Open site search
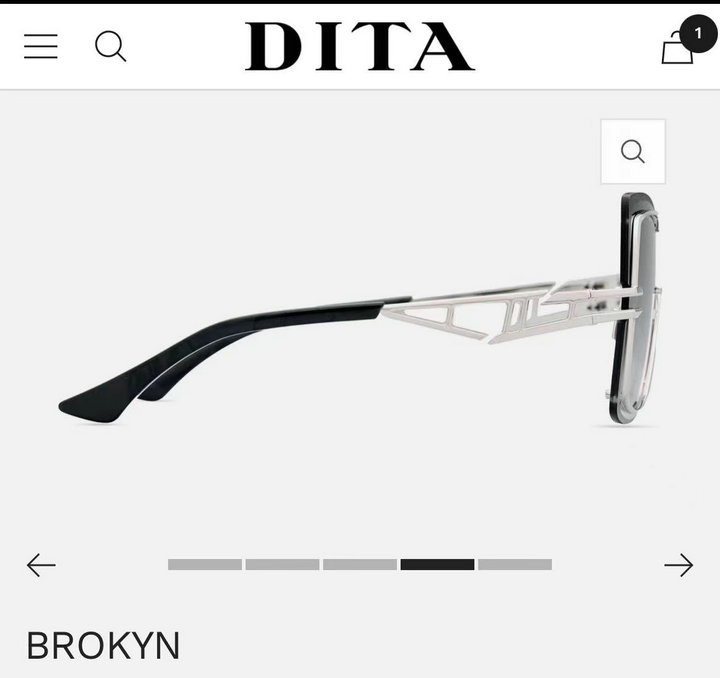This screenshot has height=678, width=720. pos(110,46)
